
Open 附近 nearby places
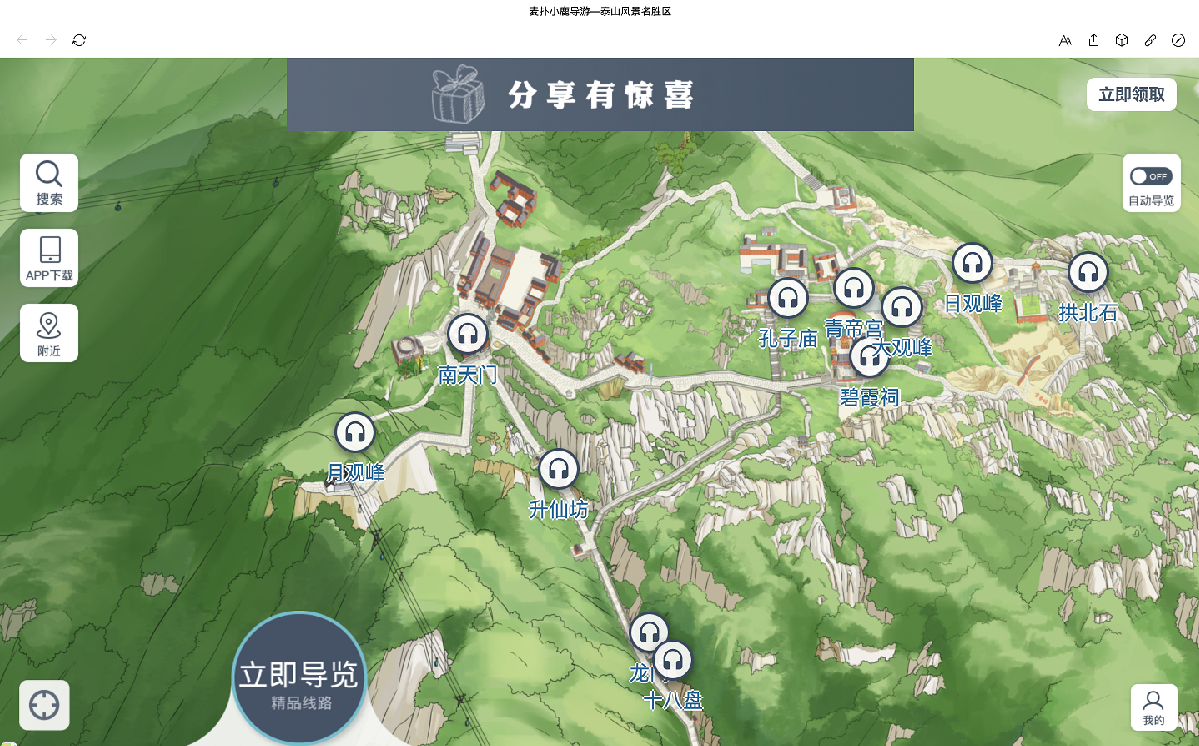(49, 333)
